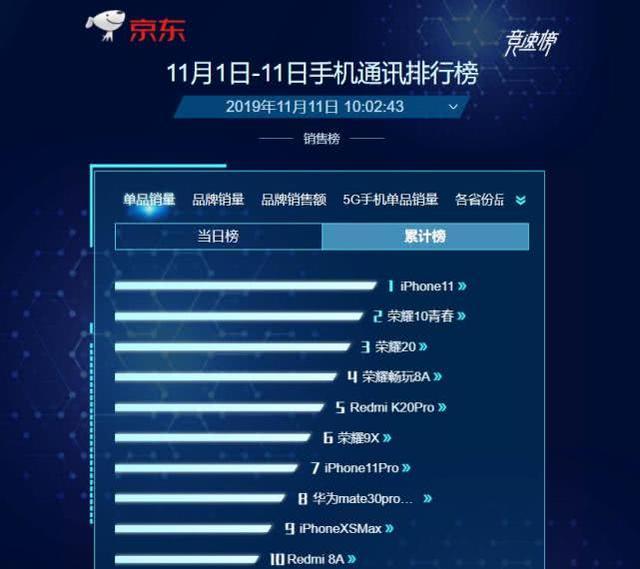The height and width of the screenshot is (569, 640).
Task: Switch to the 当日榜 daily ranking
Action: pos(218,237)
